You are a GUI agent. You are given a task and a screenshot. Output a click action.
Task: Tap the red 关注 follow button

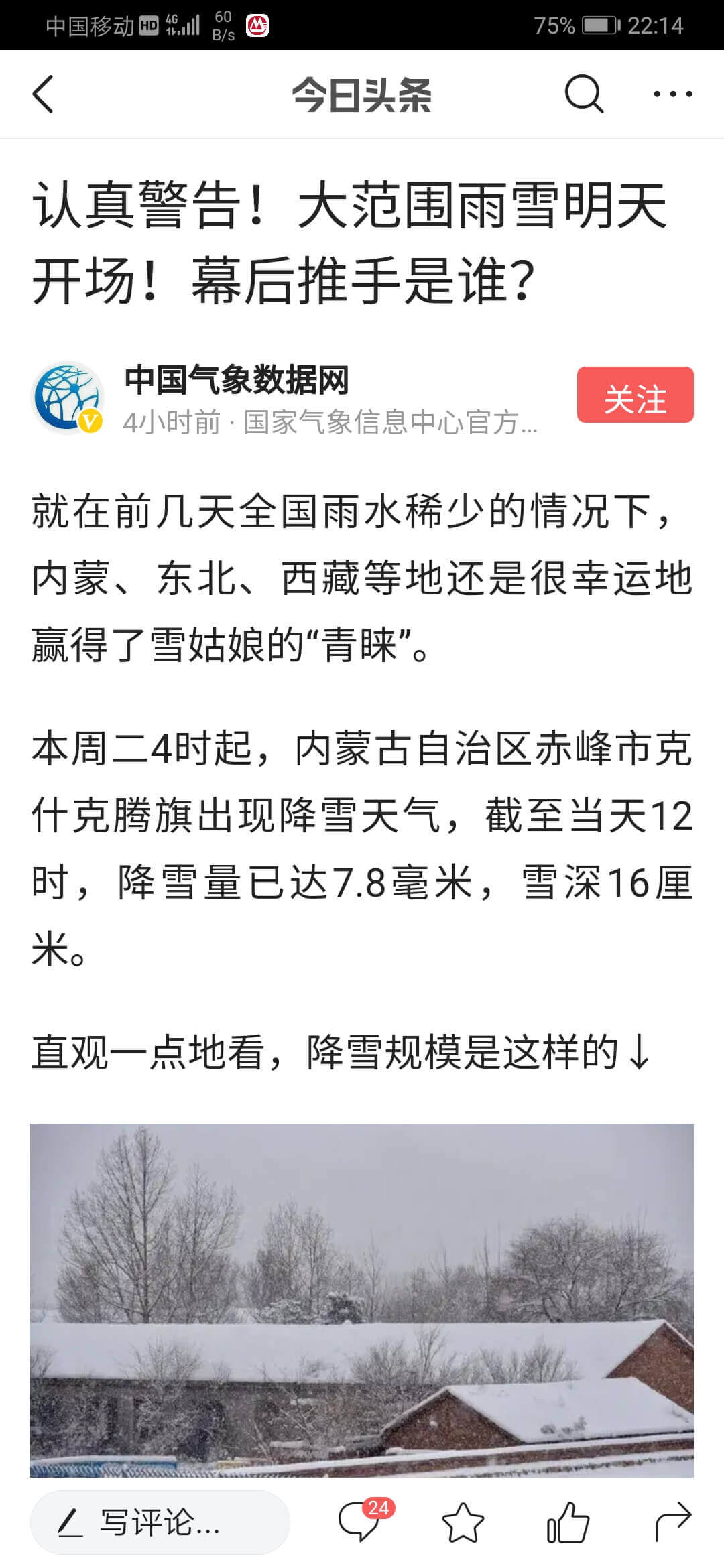635,395
